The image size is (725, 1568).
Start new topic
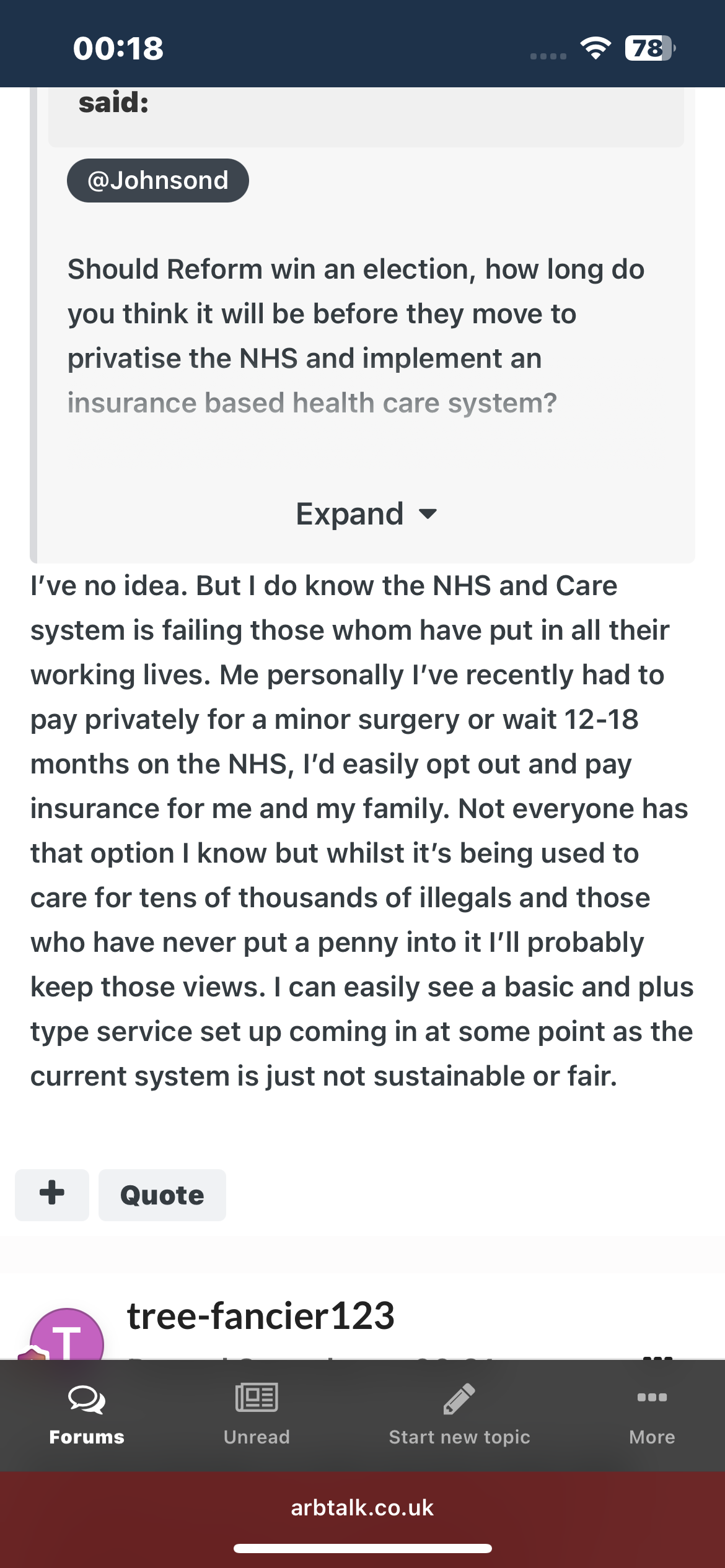click(459, 1415)
